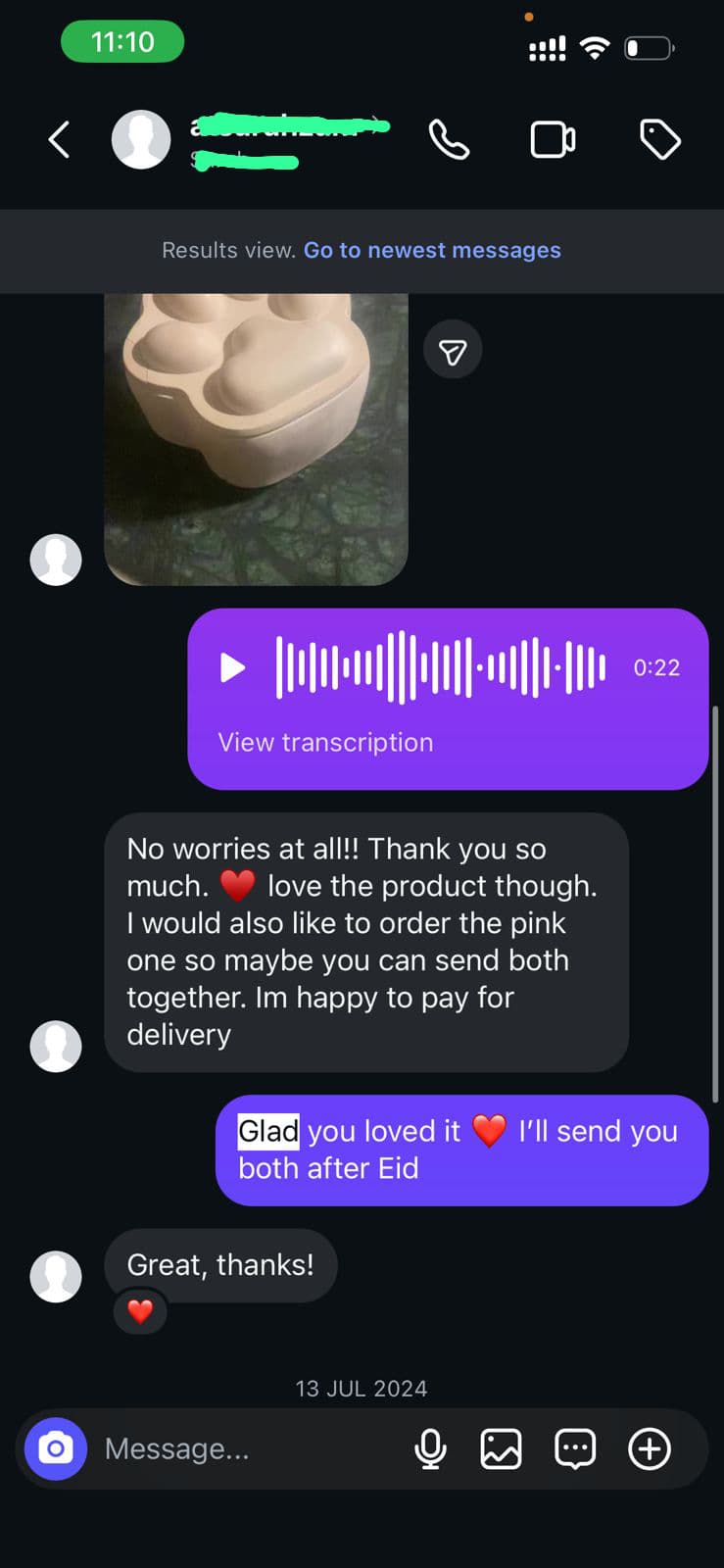Start a voice call
The height and width of the screenshot is (1568, 724).
449,139
